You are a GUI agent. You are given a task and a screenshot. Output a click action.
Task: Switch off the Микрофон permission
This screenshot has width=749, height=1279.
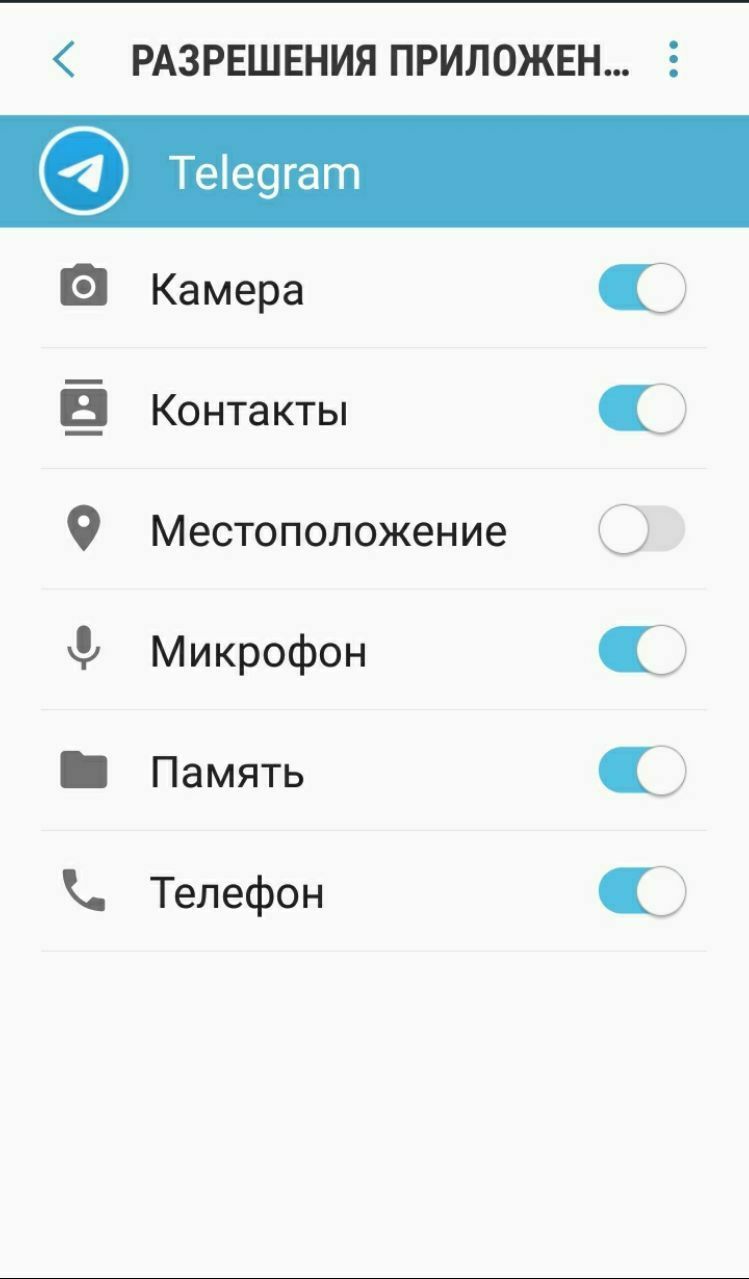coord(641,651)
